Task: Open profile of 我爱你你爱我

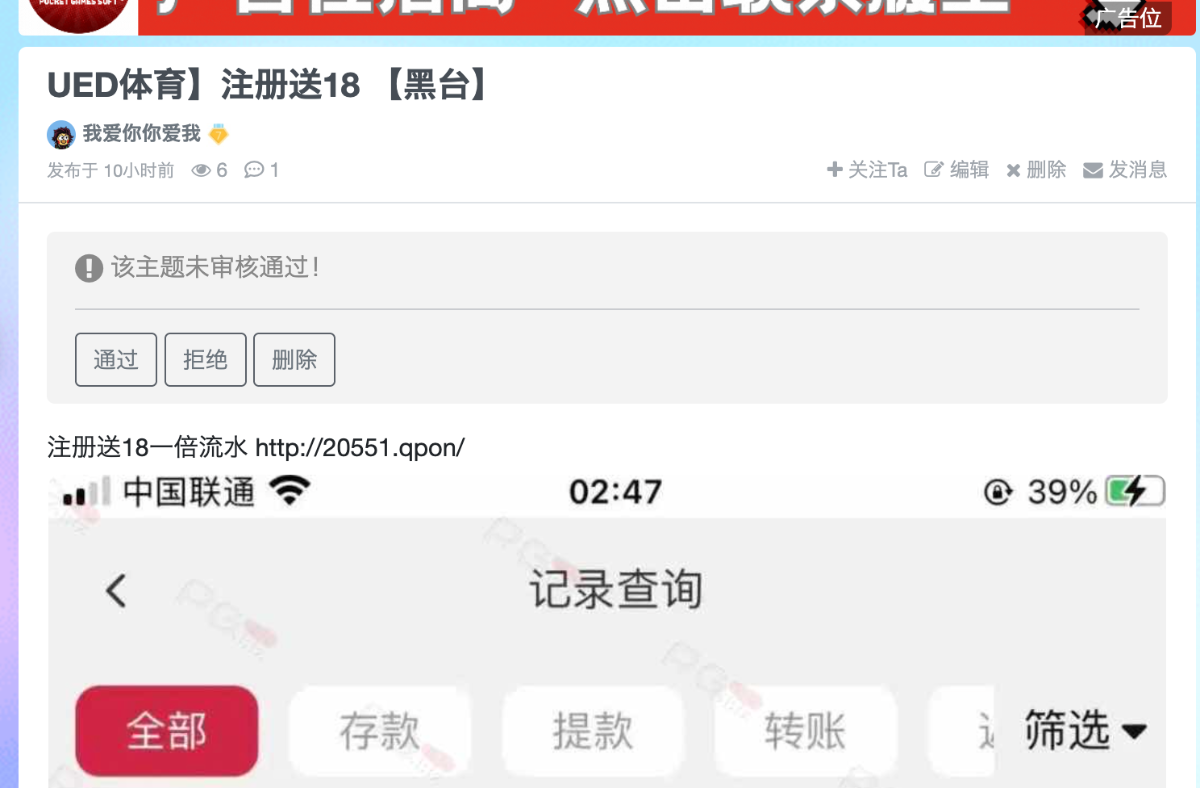Action: 141,134
